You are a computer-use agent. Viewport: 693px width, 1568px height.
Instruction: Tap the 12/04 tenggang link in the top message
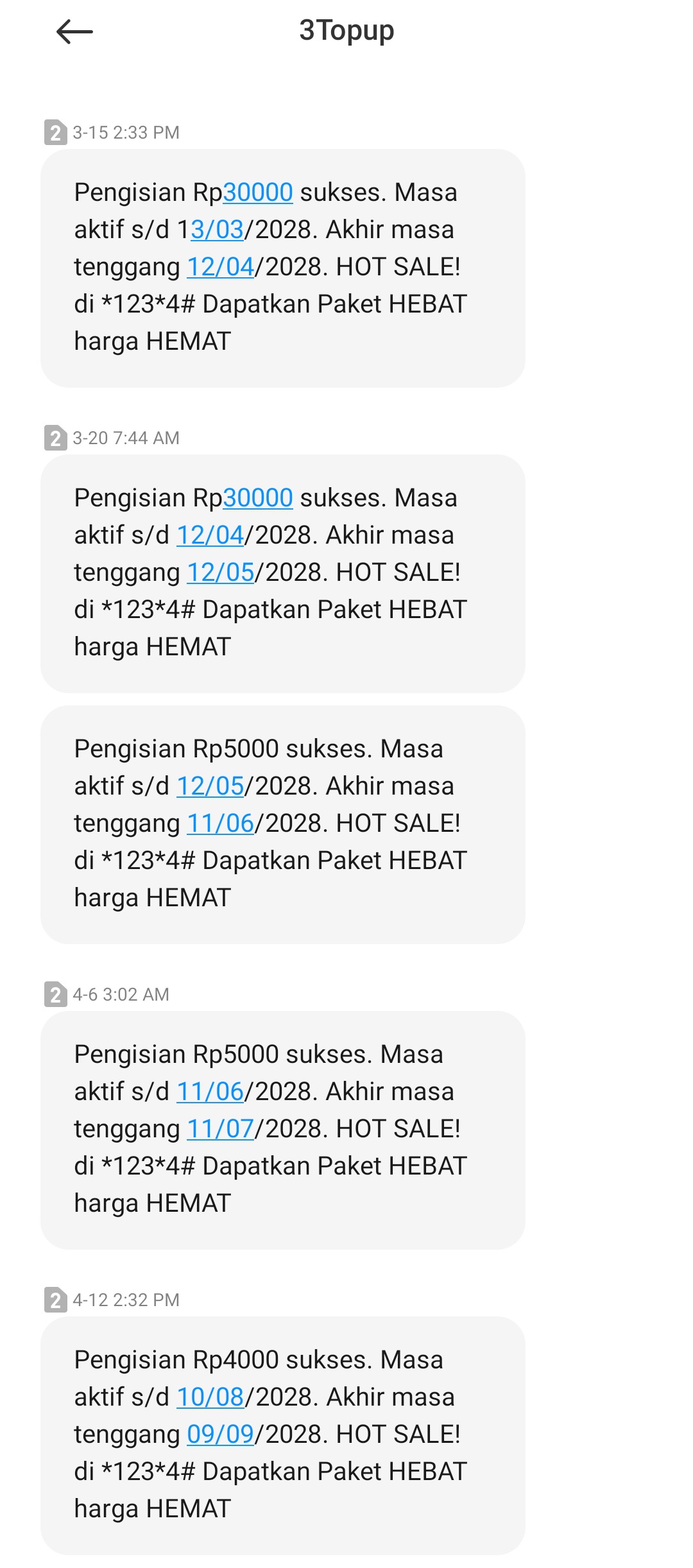point(221,268)
